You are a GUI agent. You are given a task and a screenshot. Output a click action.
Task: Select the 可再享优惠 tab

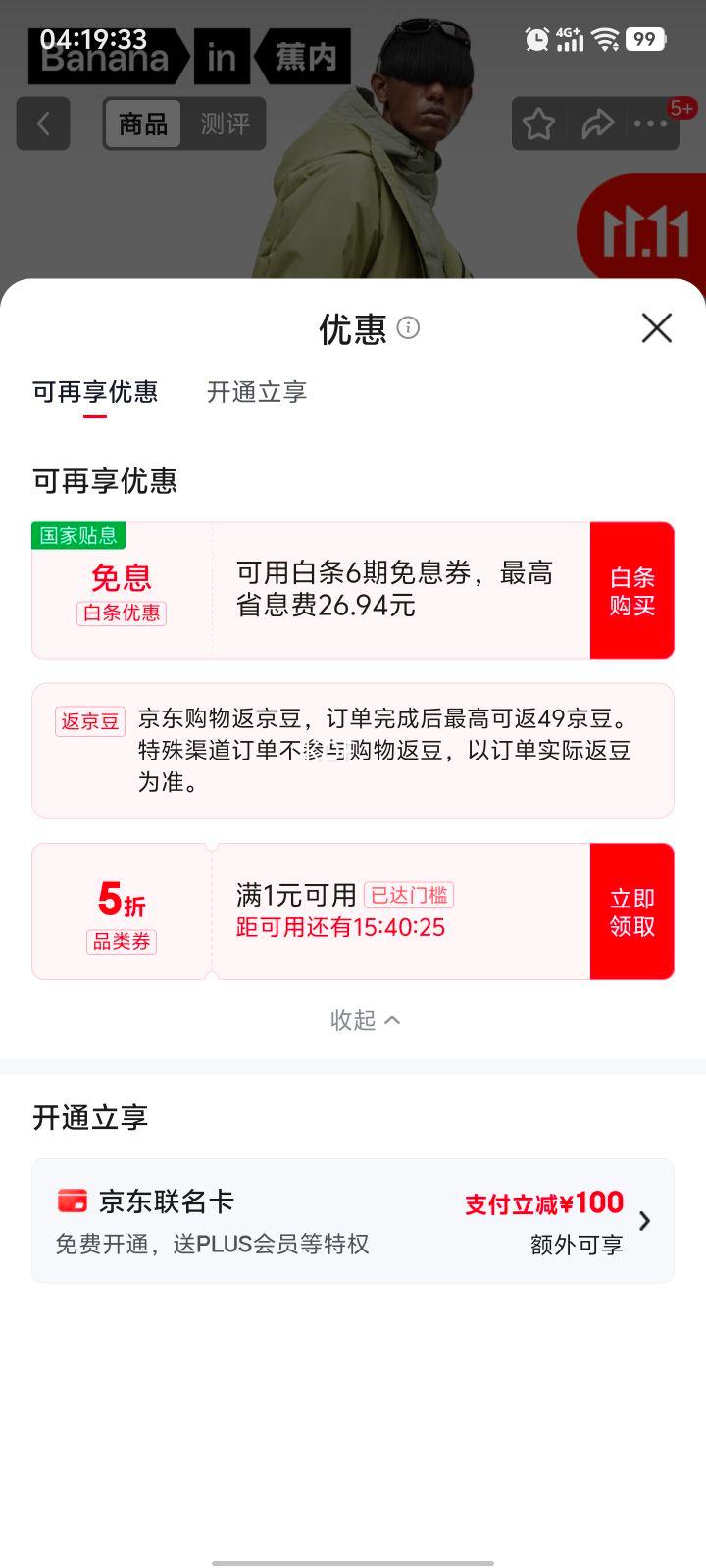click(x=95, y=392)
